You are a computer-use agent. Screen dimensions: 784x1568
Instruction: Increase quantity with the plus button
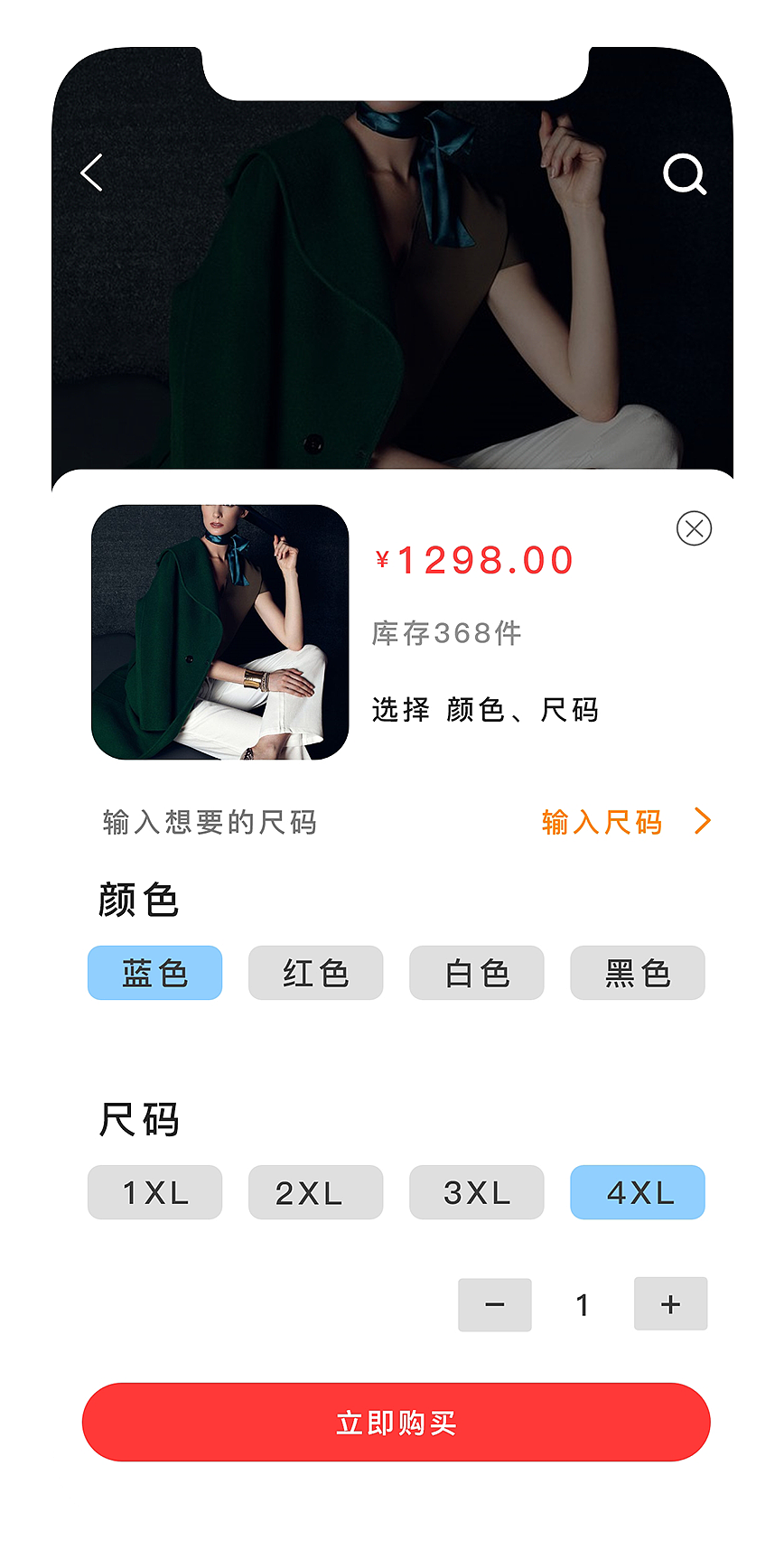(670, 1304)
